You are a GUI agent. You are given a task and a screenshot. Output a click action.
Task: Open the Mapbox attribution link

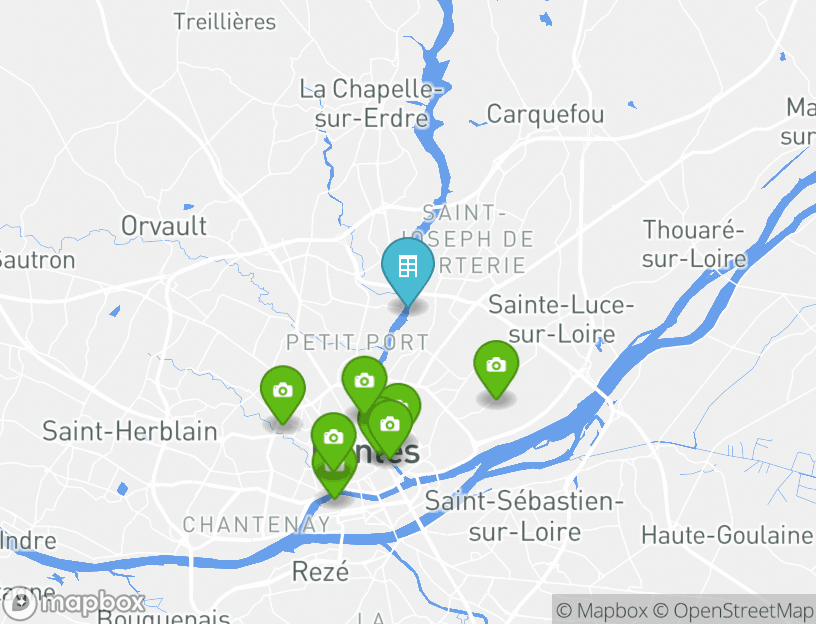coord(602,610)
